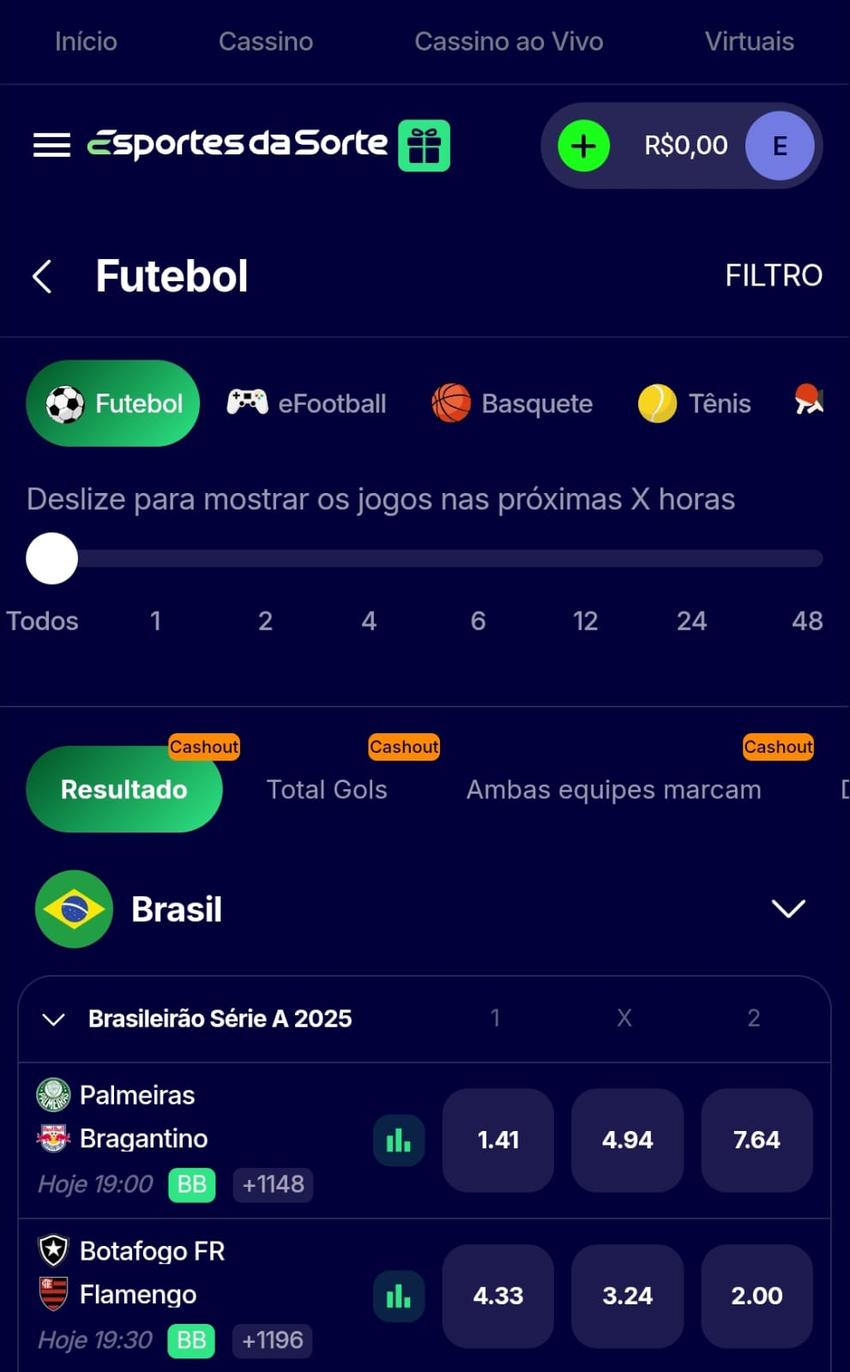Click the gift icon beside the Esportes da Sorte logo
850x1372 pixels.
tap(423, 145)
